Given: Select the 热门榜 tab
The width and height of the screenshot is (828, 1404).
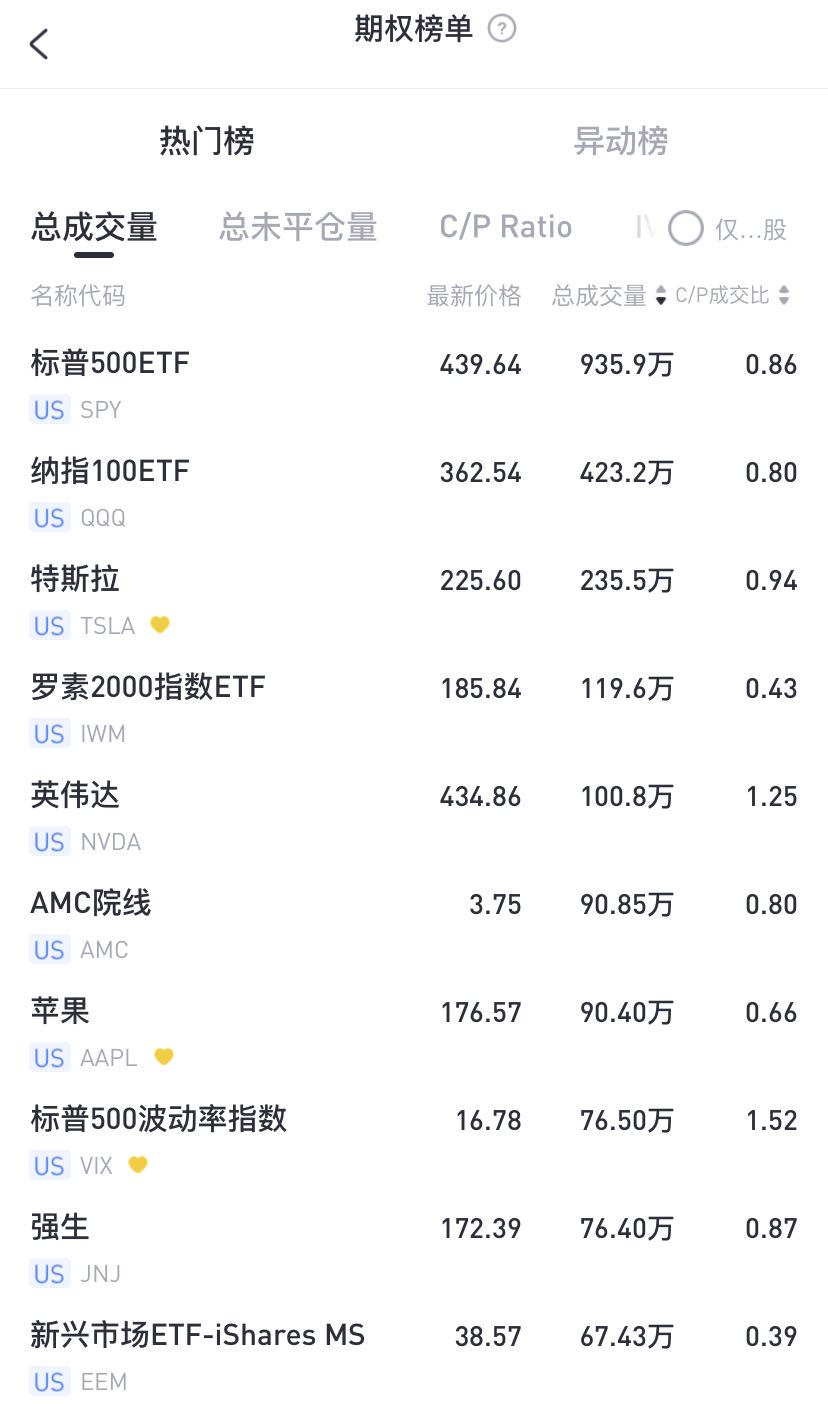Looking at the screenshot, I should (207, 141).
